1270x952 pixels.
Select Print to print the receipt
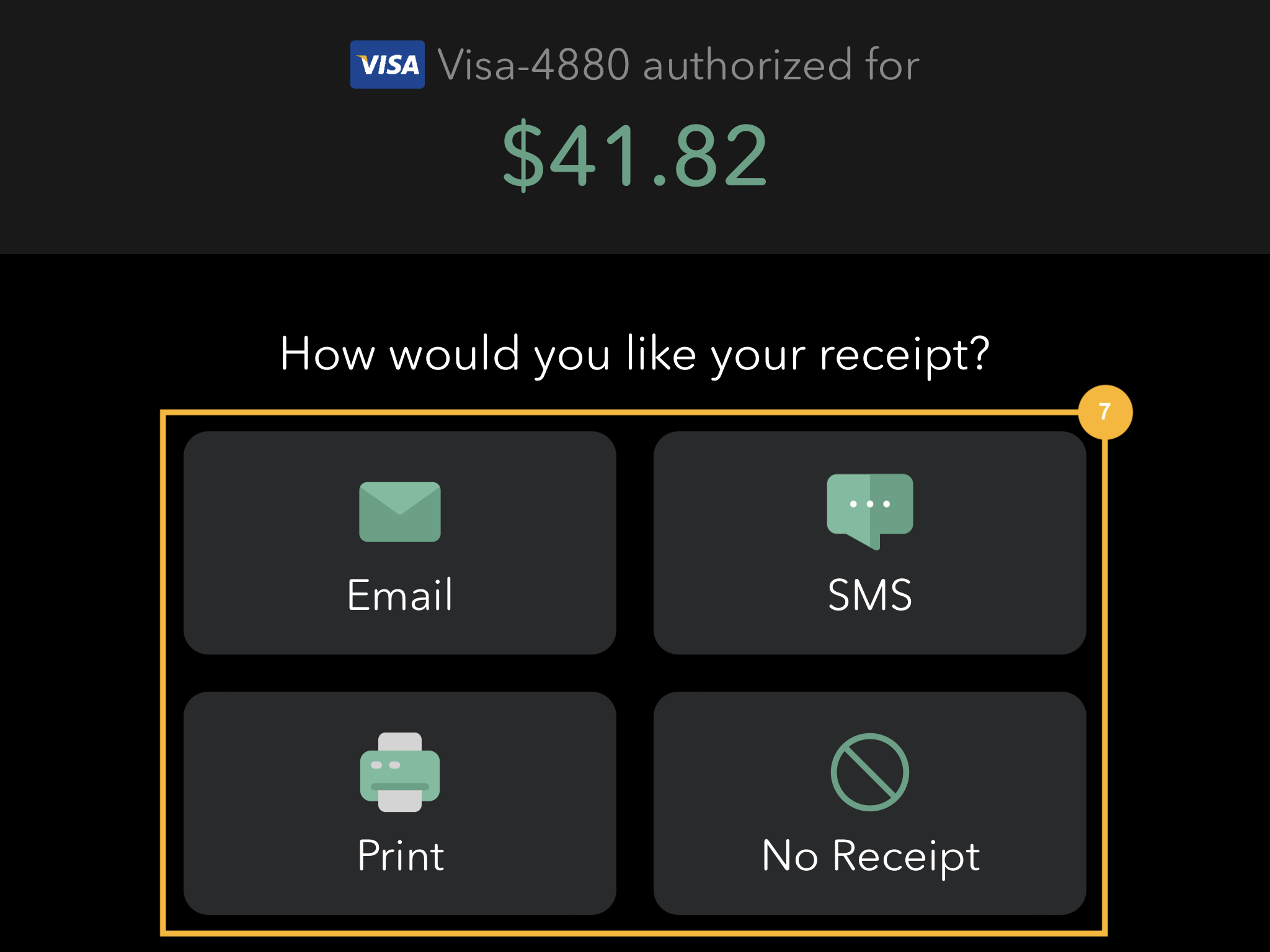(400, 803)
